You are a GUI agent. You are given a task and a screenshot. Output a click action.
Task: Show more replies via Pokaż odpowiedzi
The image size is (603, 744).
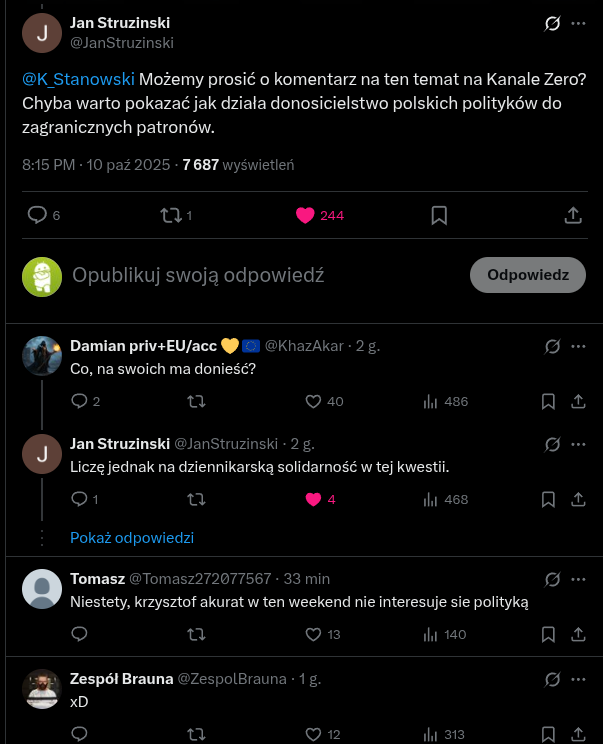pyautogui.click(x=132, y=537)
